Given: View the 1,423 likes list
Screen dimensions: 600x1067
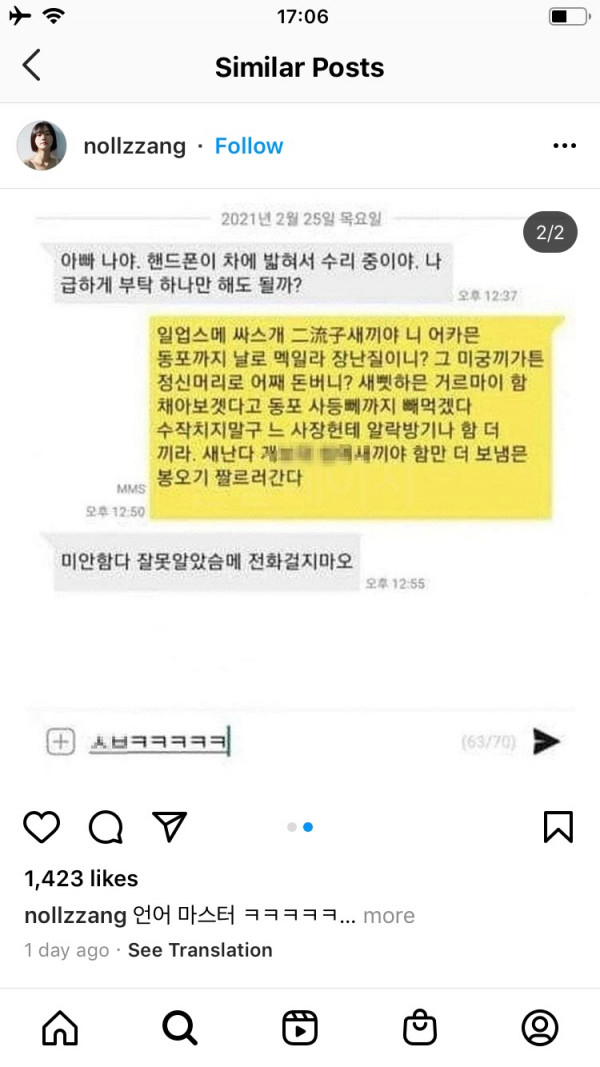Looking at the screenshot, I should tap(81, 879).
